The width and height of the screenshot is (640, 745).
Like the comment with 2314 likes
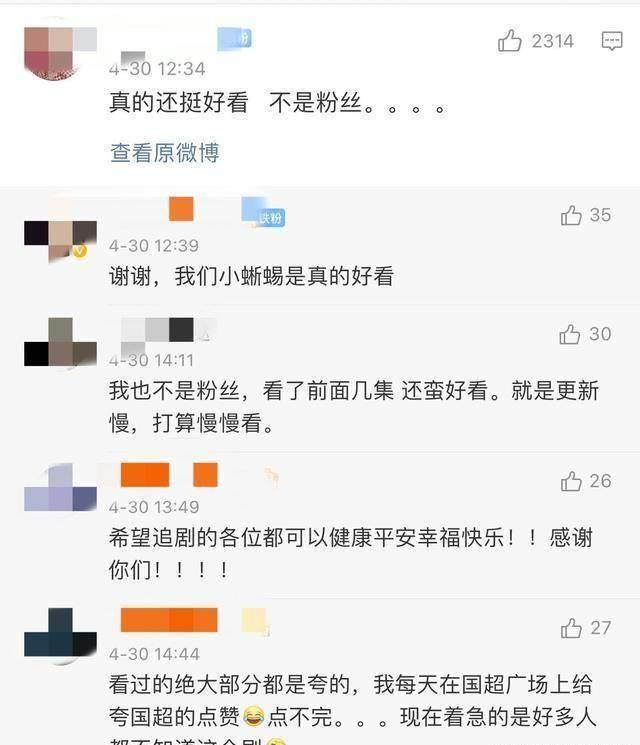[x=510, y=41]
